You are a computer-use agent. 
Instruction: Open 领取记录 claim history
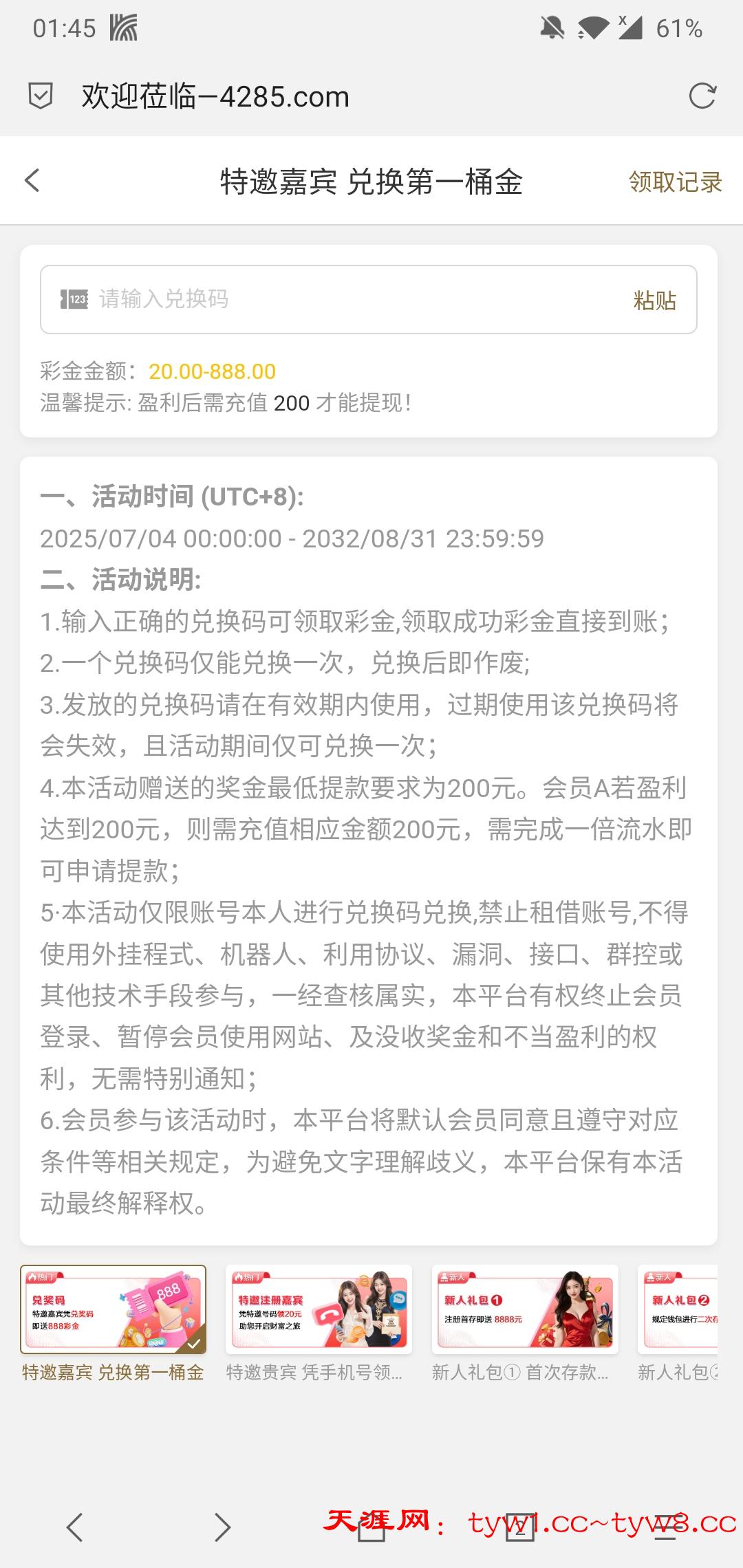coord(674,182)
